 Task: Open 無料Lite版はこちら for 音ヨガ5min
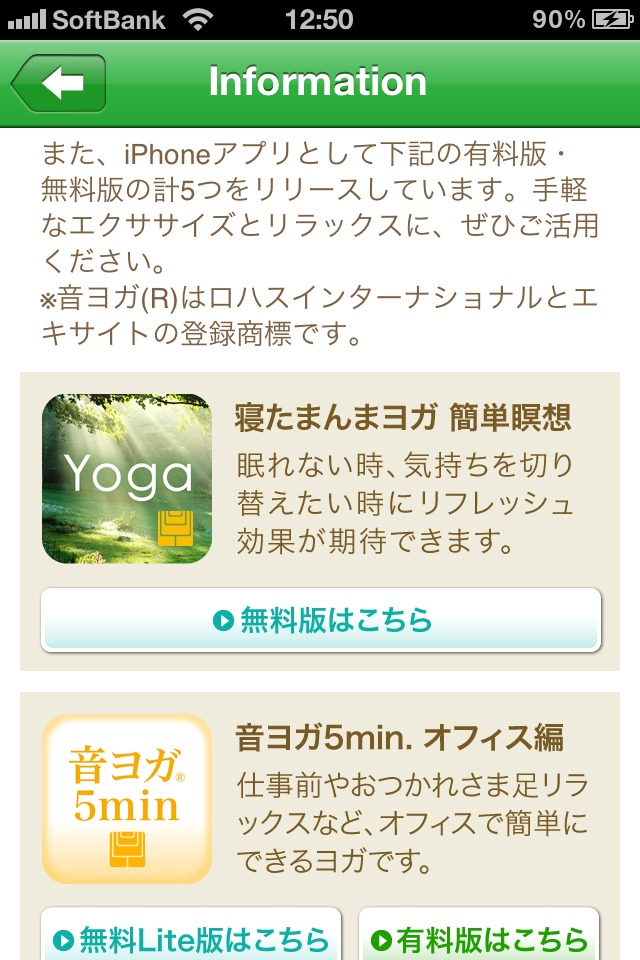(192, 937)
